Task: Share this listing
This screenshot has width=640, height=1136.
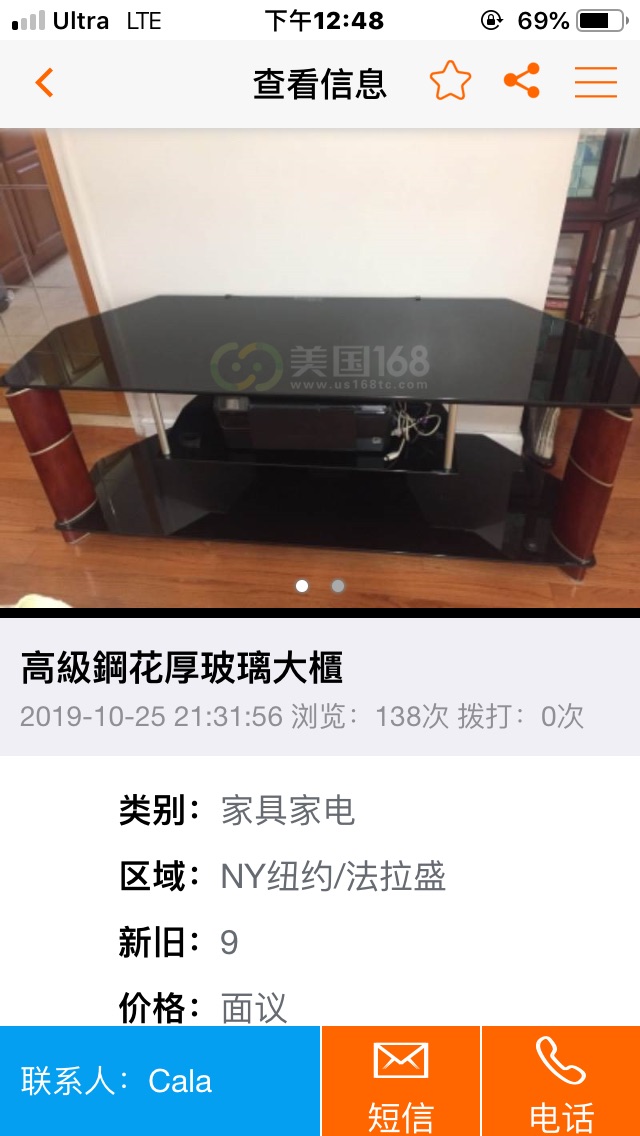Action: (522, 80)
